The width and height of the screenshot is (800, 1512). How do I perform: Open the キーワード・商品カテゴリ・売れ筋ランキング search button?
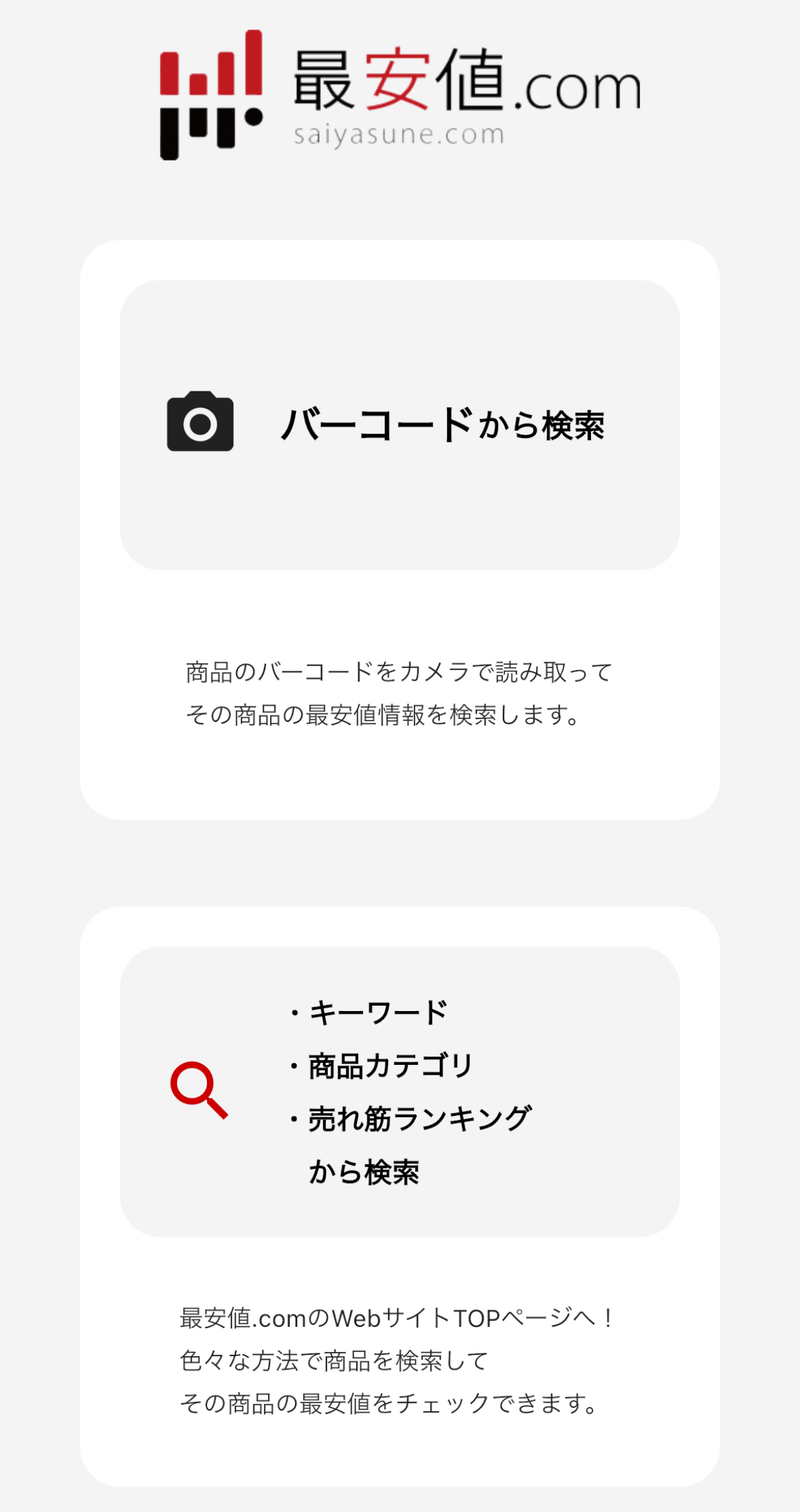399,1091
